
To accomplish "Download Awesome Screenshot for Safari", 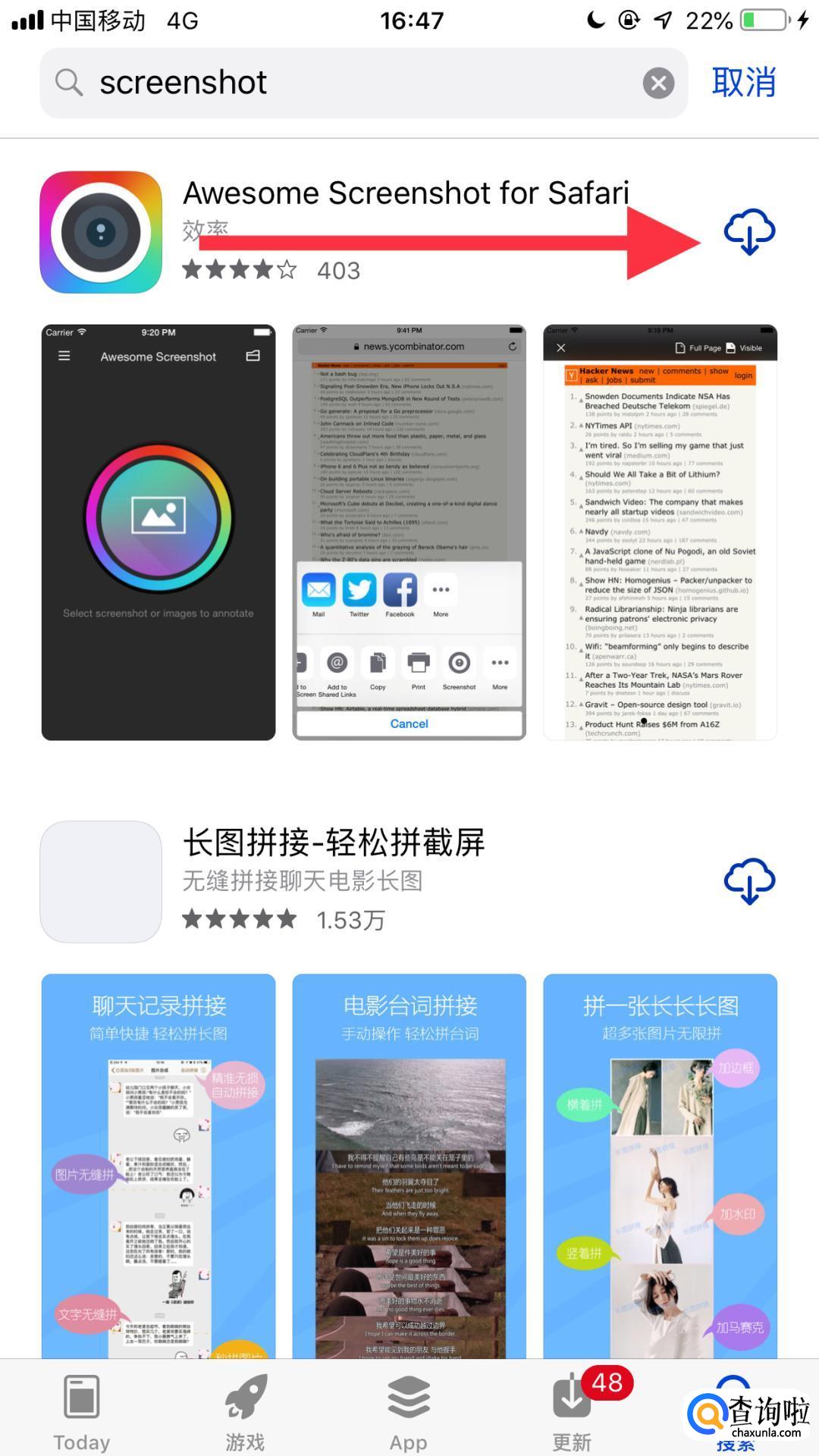I will (x=749, y=233).
